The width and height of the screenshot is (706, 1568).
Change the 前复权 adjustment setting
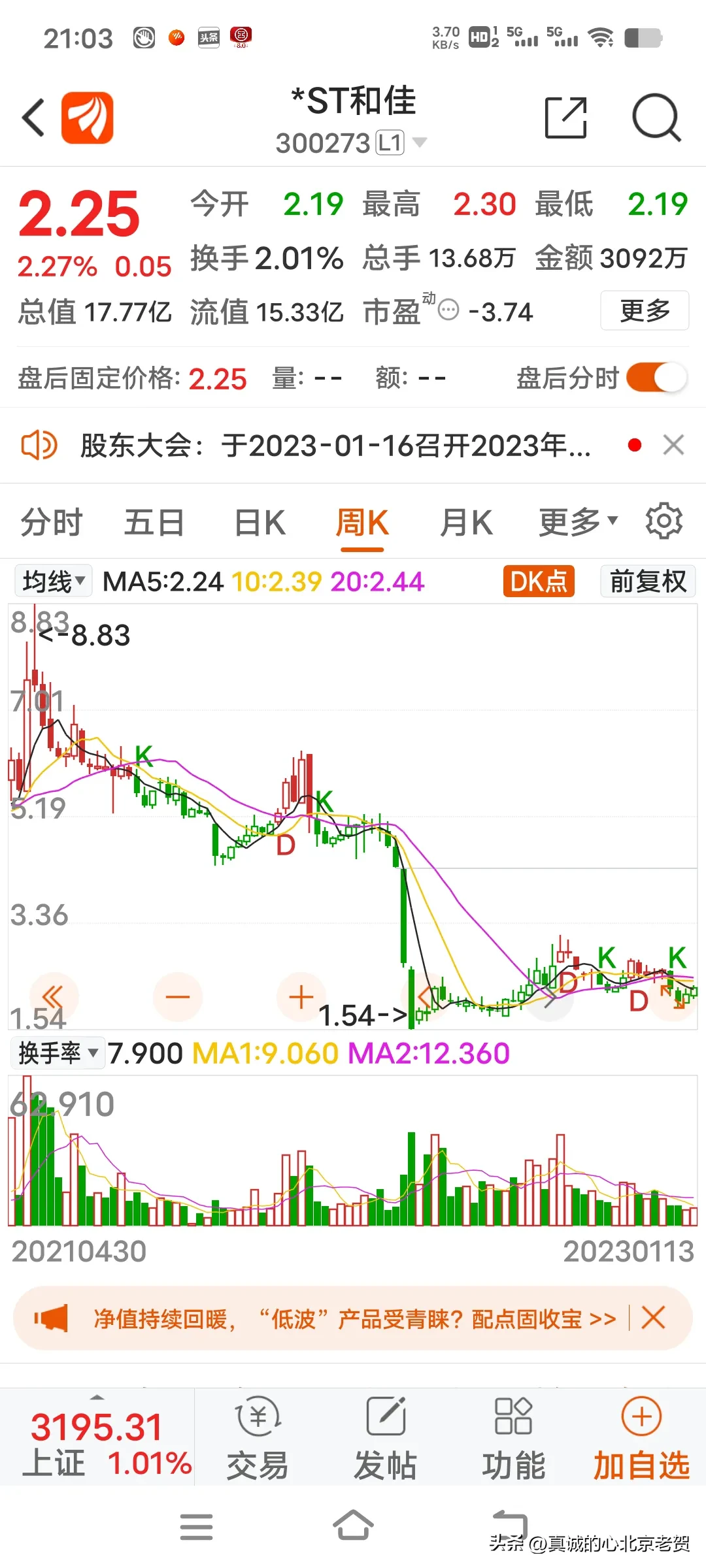(x=647, y=581)
